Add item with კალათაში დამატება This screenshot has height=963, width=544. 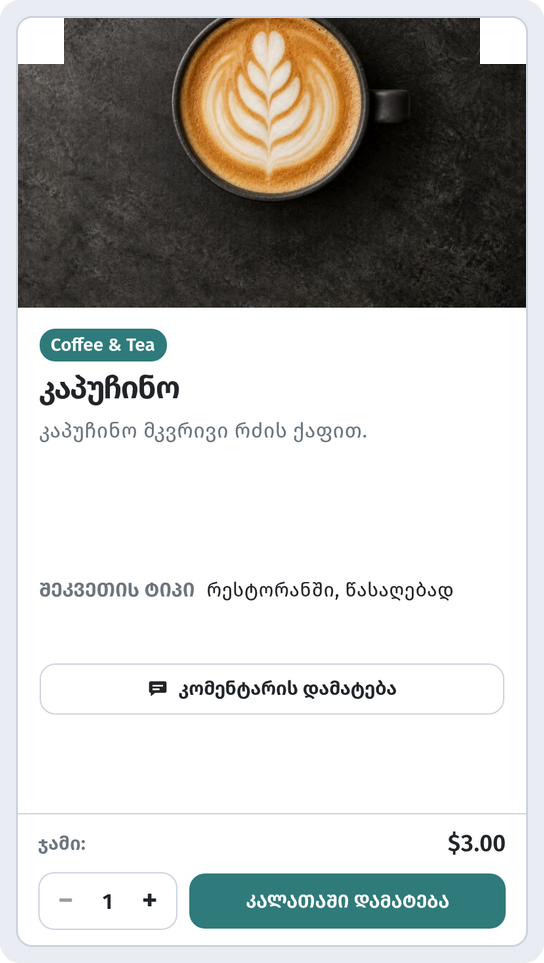tap(348, 901)
